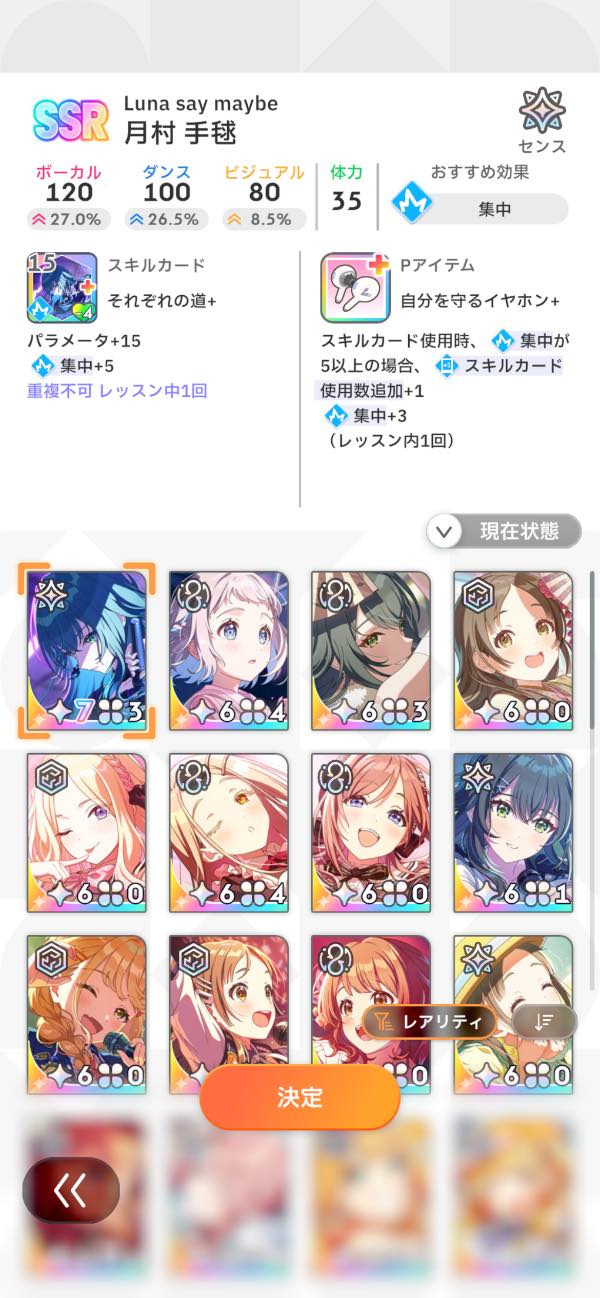Open the レアリティ filter chip
Viewport: 600px width, 1298px height.
point(430,1021)
